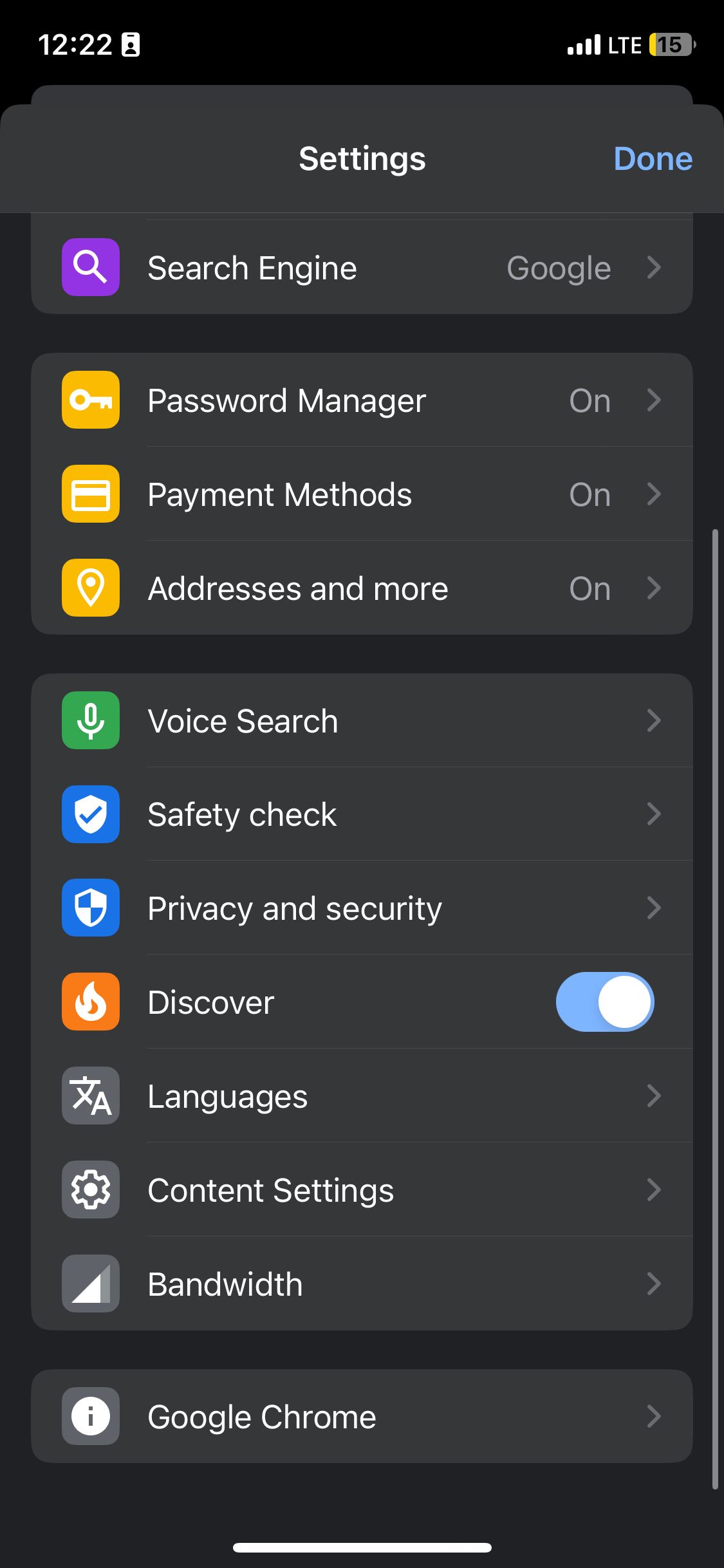
Task: Run Safety check
Action: [x=362, y=814]
